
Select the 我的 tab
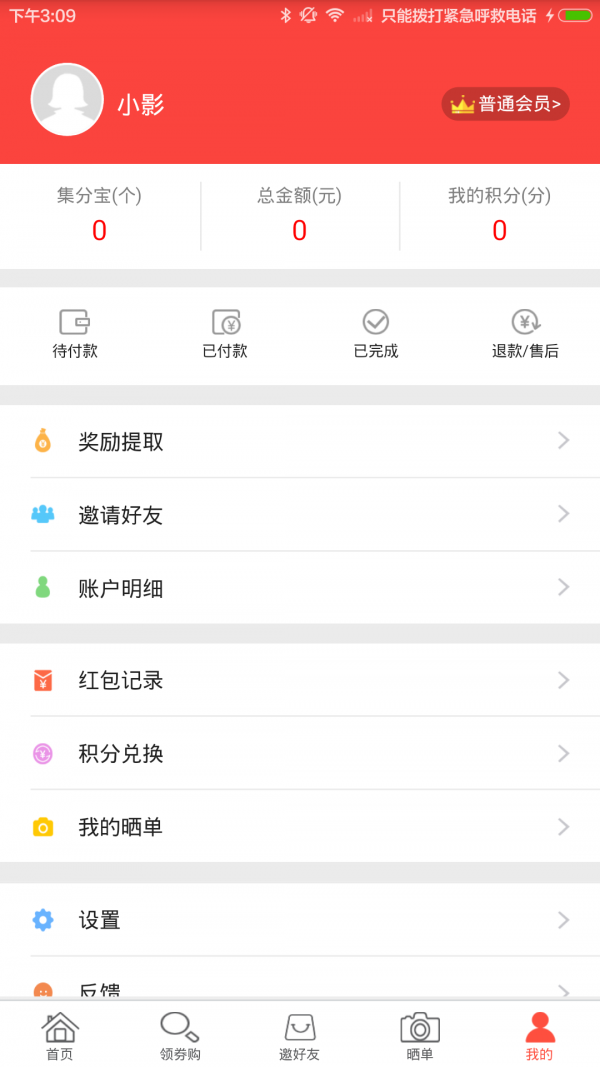point(539,1036)
